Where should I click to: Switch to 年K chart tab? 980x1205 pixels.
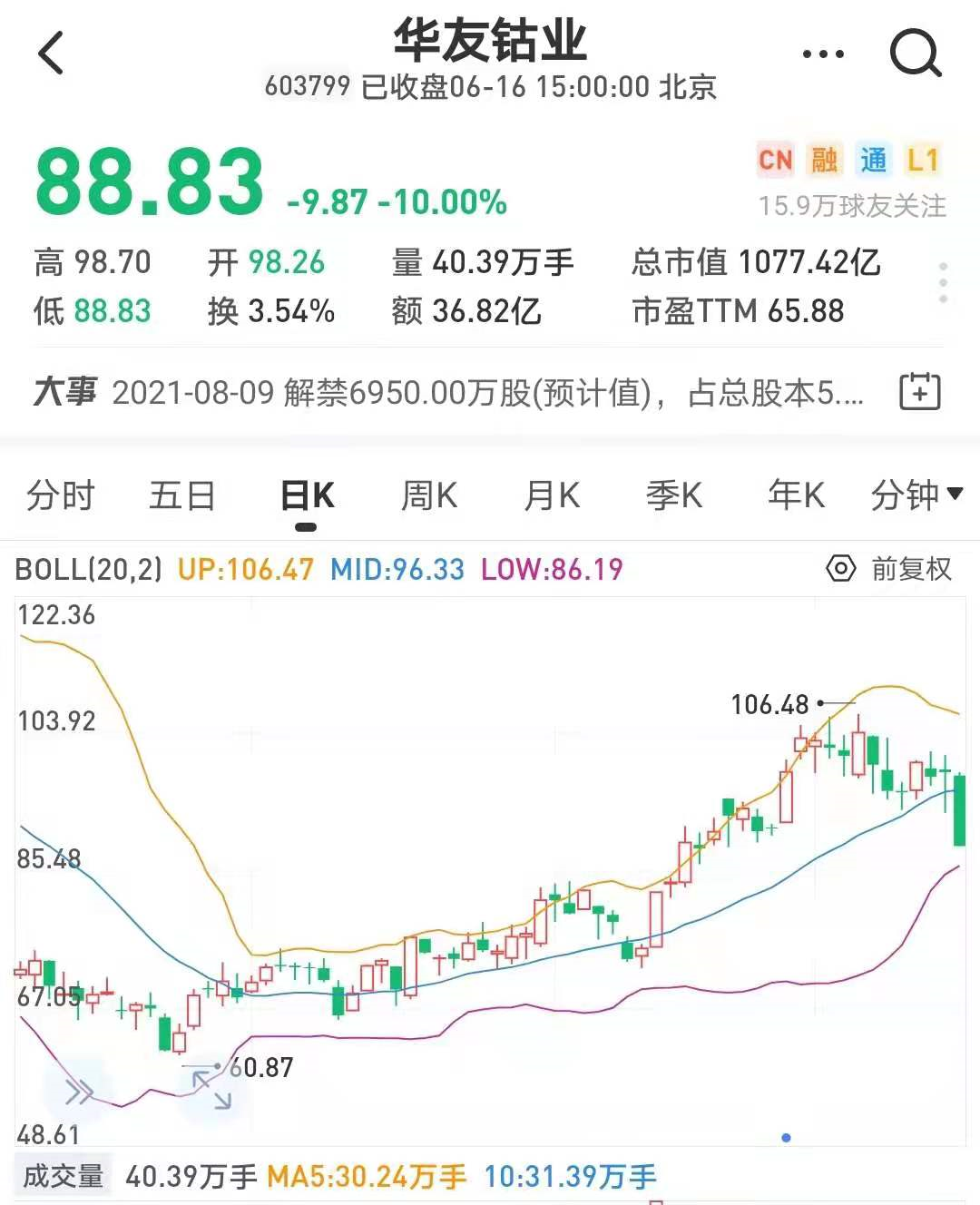coord(796,495)
